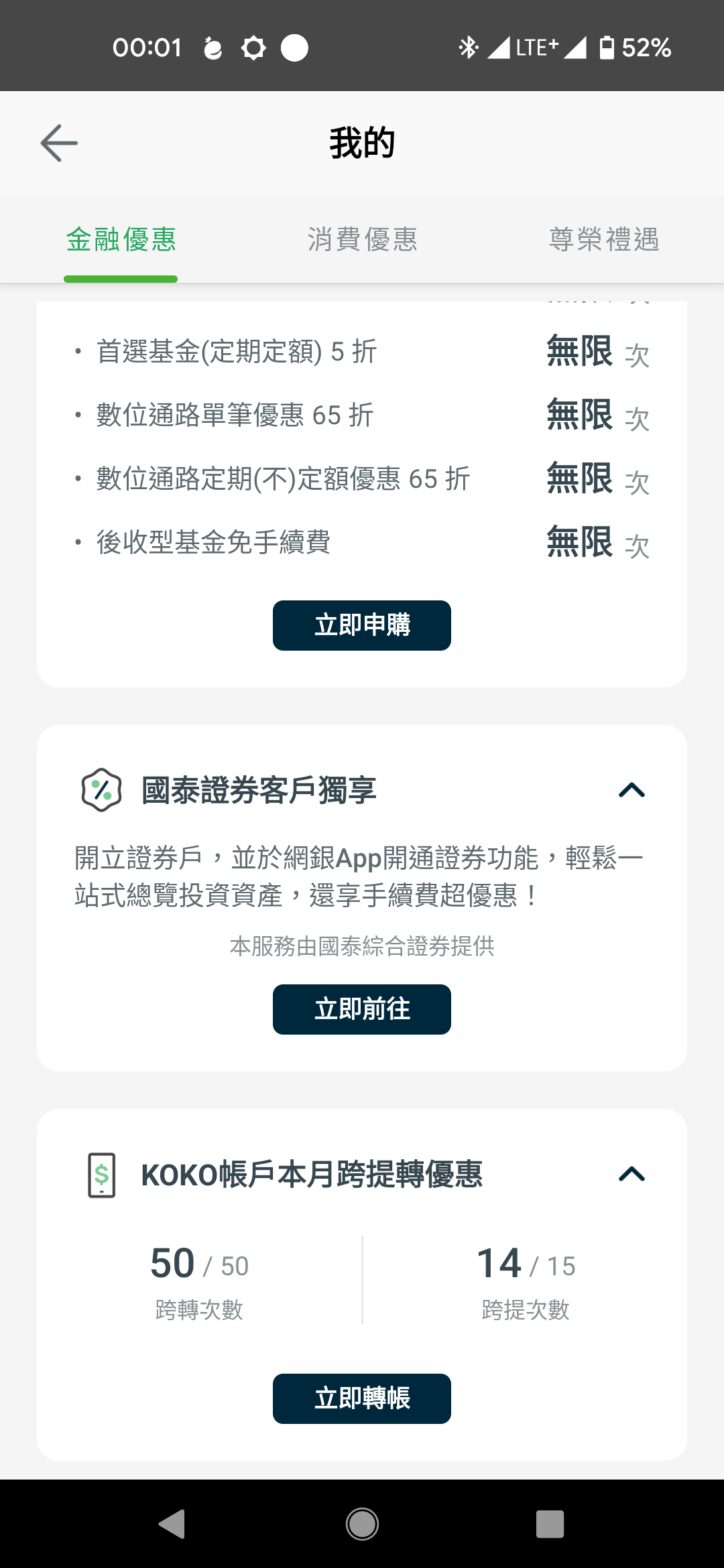Tap the 立即申購 button
This screenshot has width=724, height=1568.
[362, 625]
